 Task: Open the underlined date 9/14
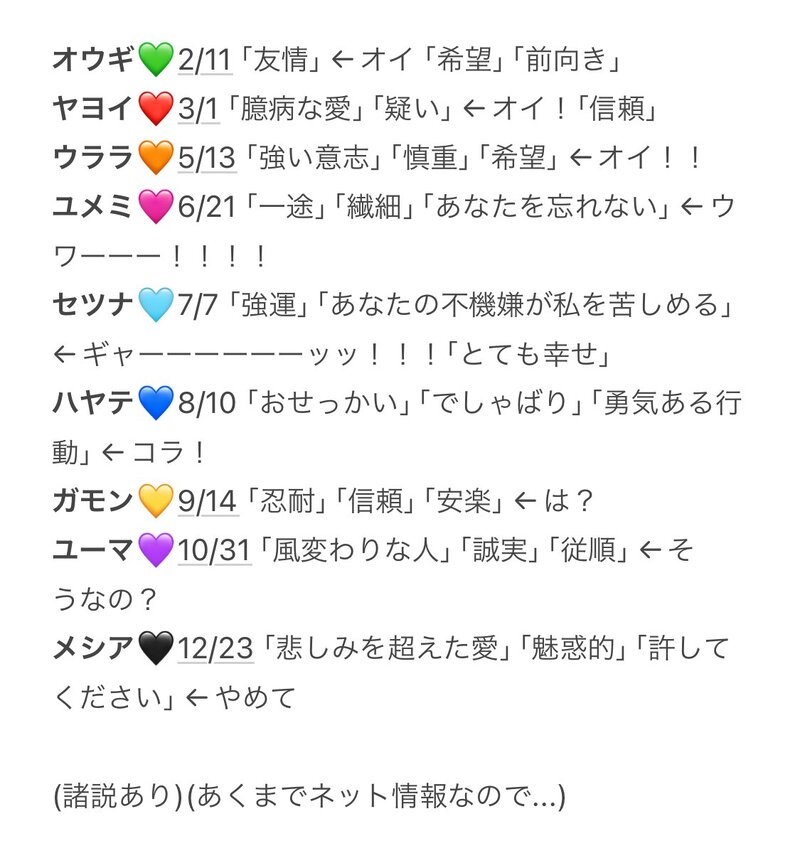tap(208, 502)
